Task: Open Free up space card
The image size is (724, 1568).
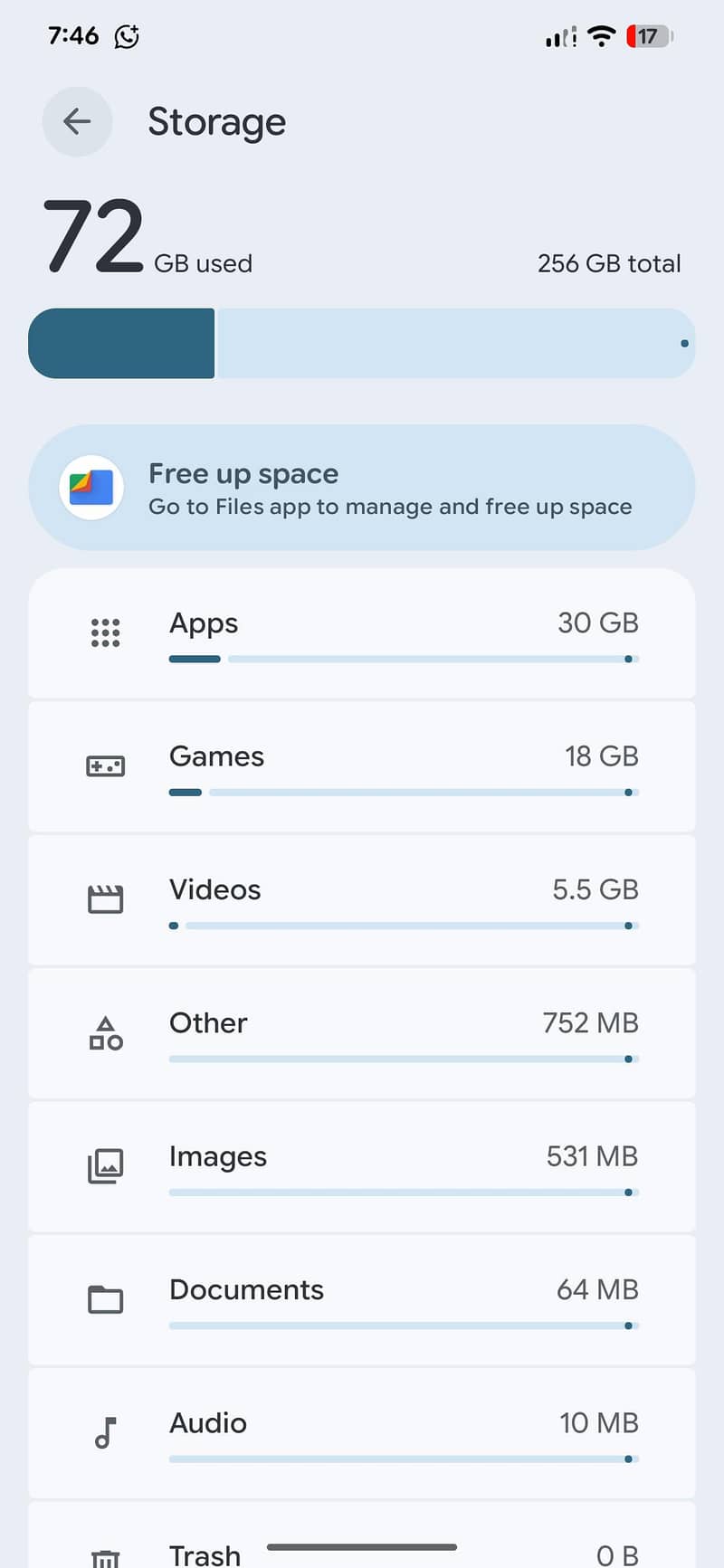Action: 362,488
